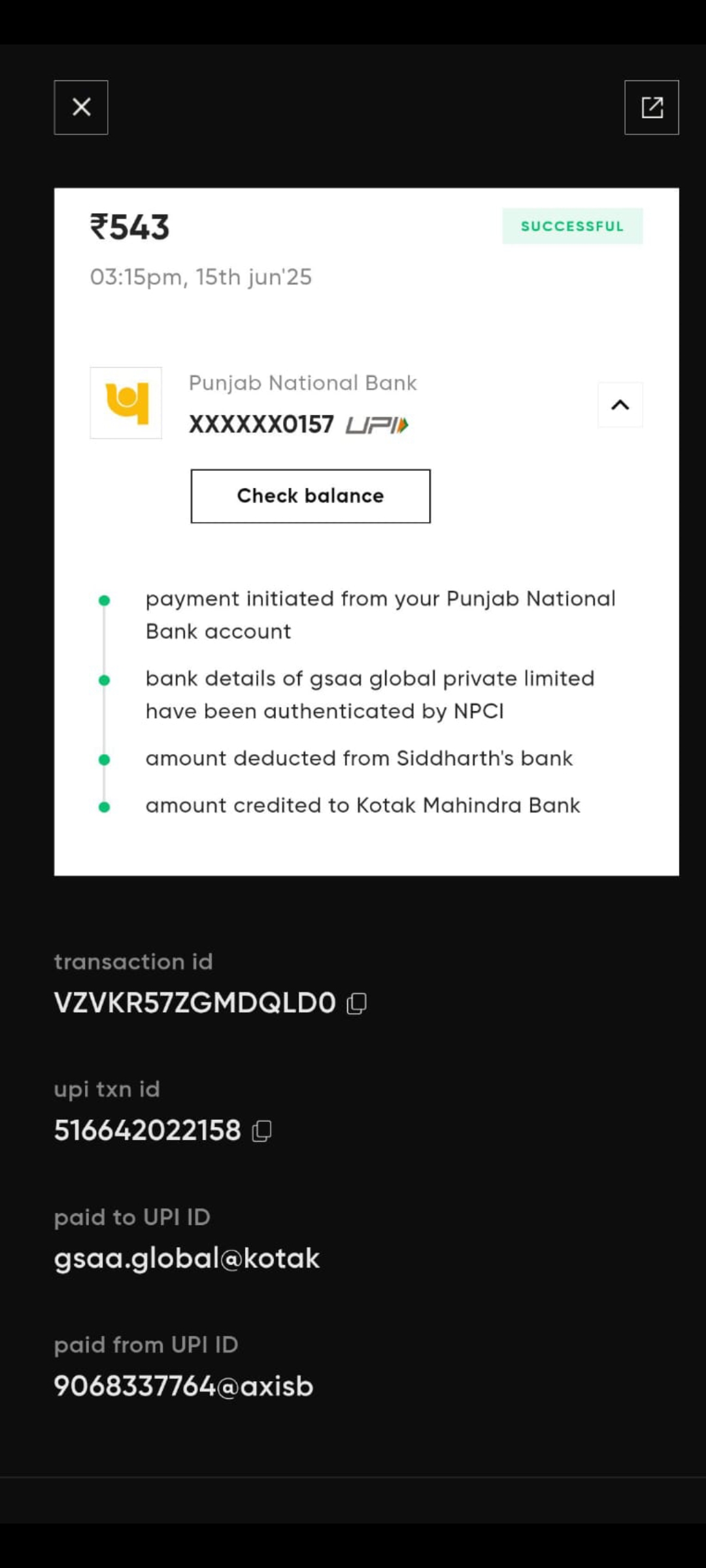706x1568 pixels.
Task: Collapse the Punjab National Bank payment details
Action: [x=620, y=405]
